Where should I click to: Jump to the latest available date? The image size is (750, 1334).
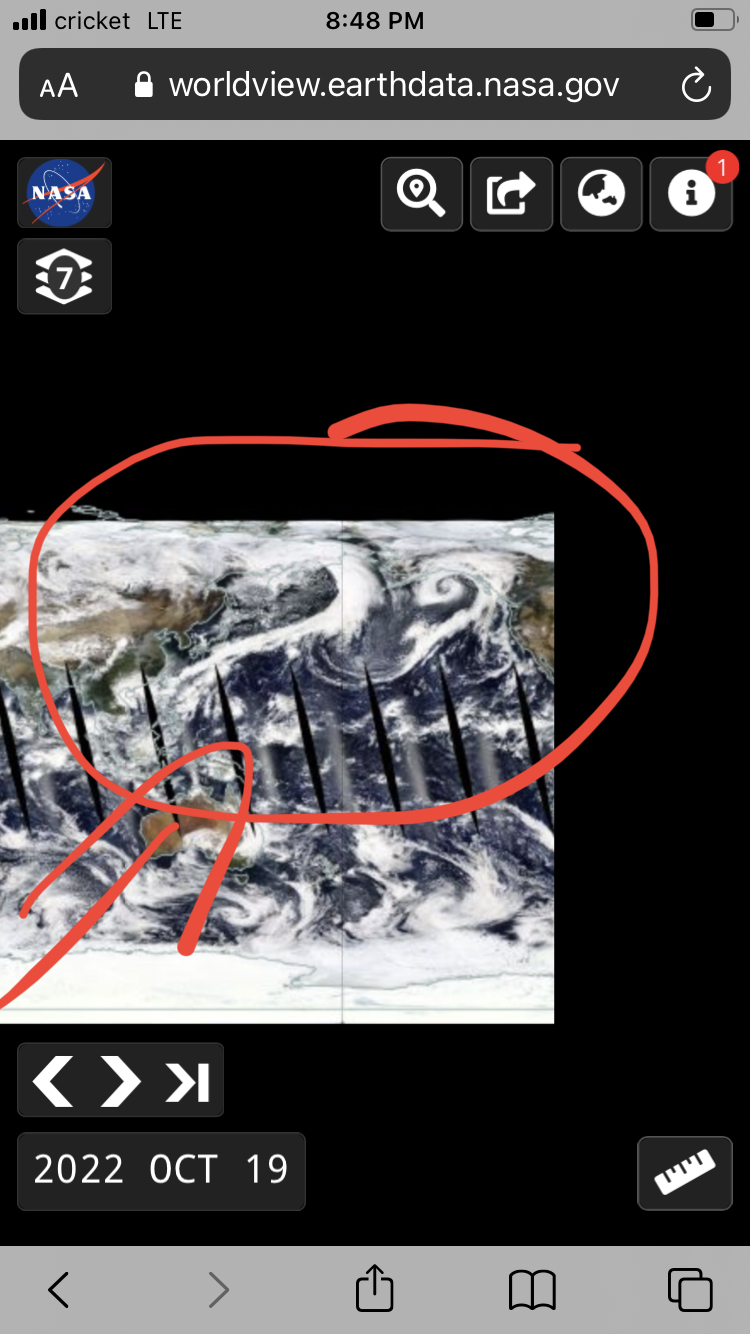pos(188,1081)
